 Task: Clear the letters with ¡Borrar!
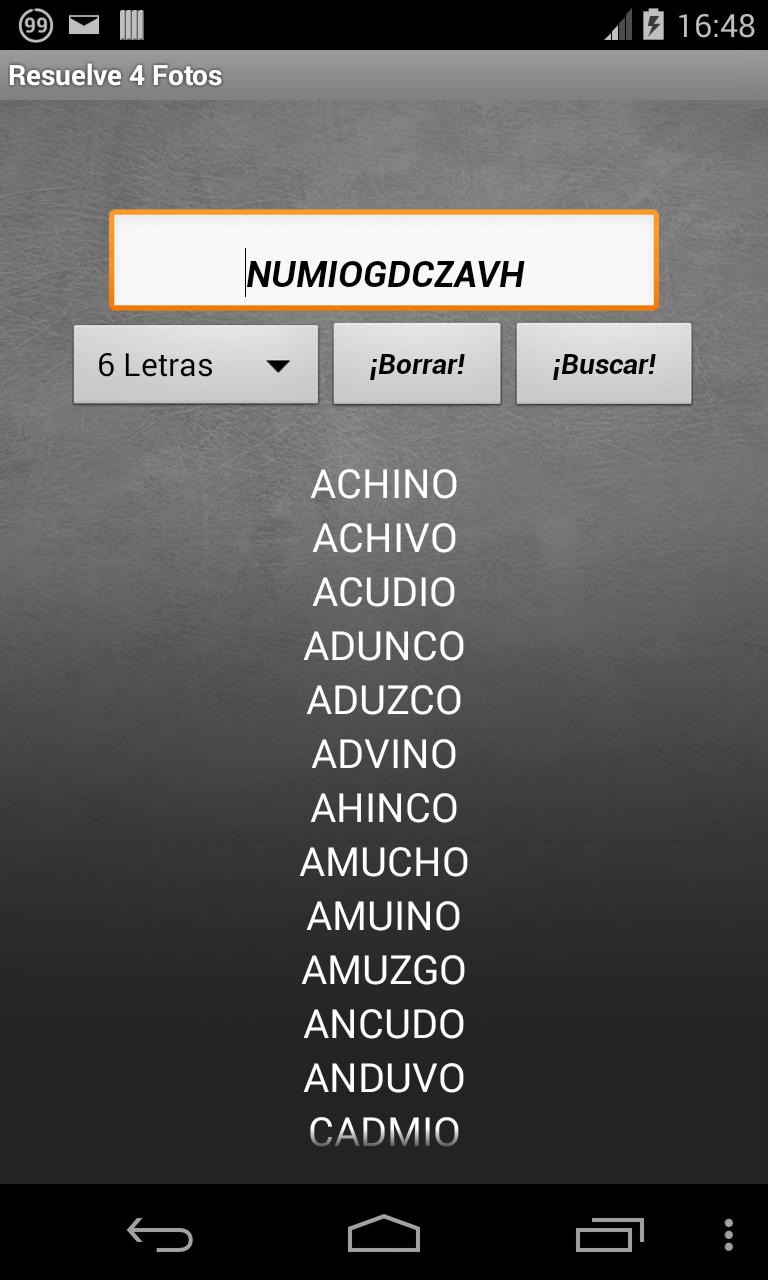tap(417, 365)
